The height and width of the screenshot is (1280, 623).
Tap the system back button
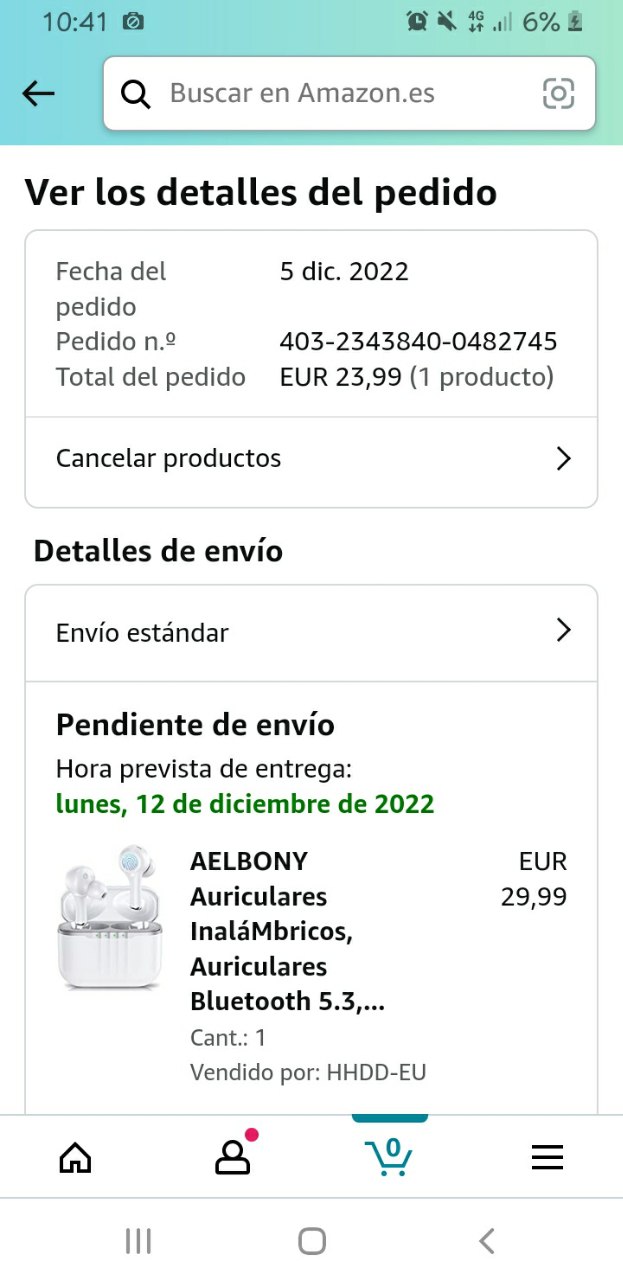click(486, 1241)
